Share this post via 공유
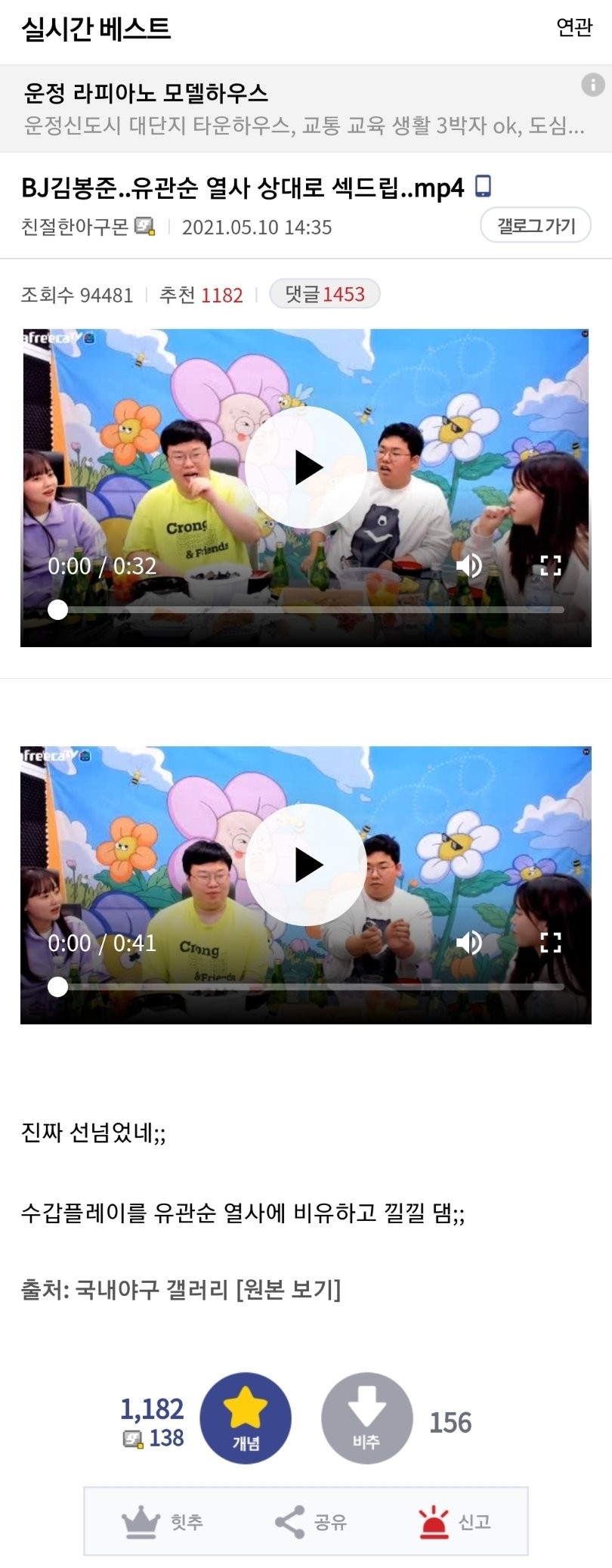This screenshot has height=1568, width=612. click(310, 1521)
